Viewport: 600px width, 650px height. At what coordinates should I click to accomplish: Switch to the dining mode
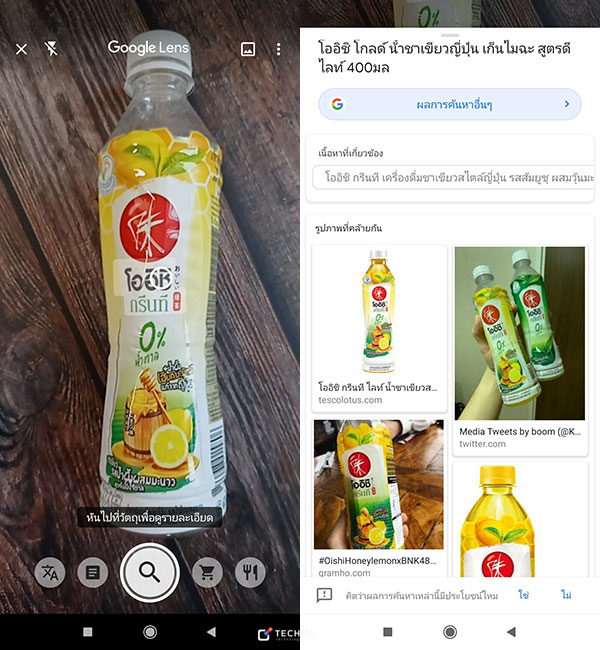[x=249, y=572]
